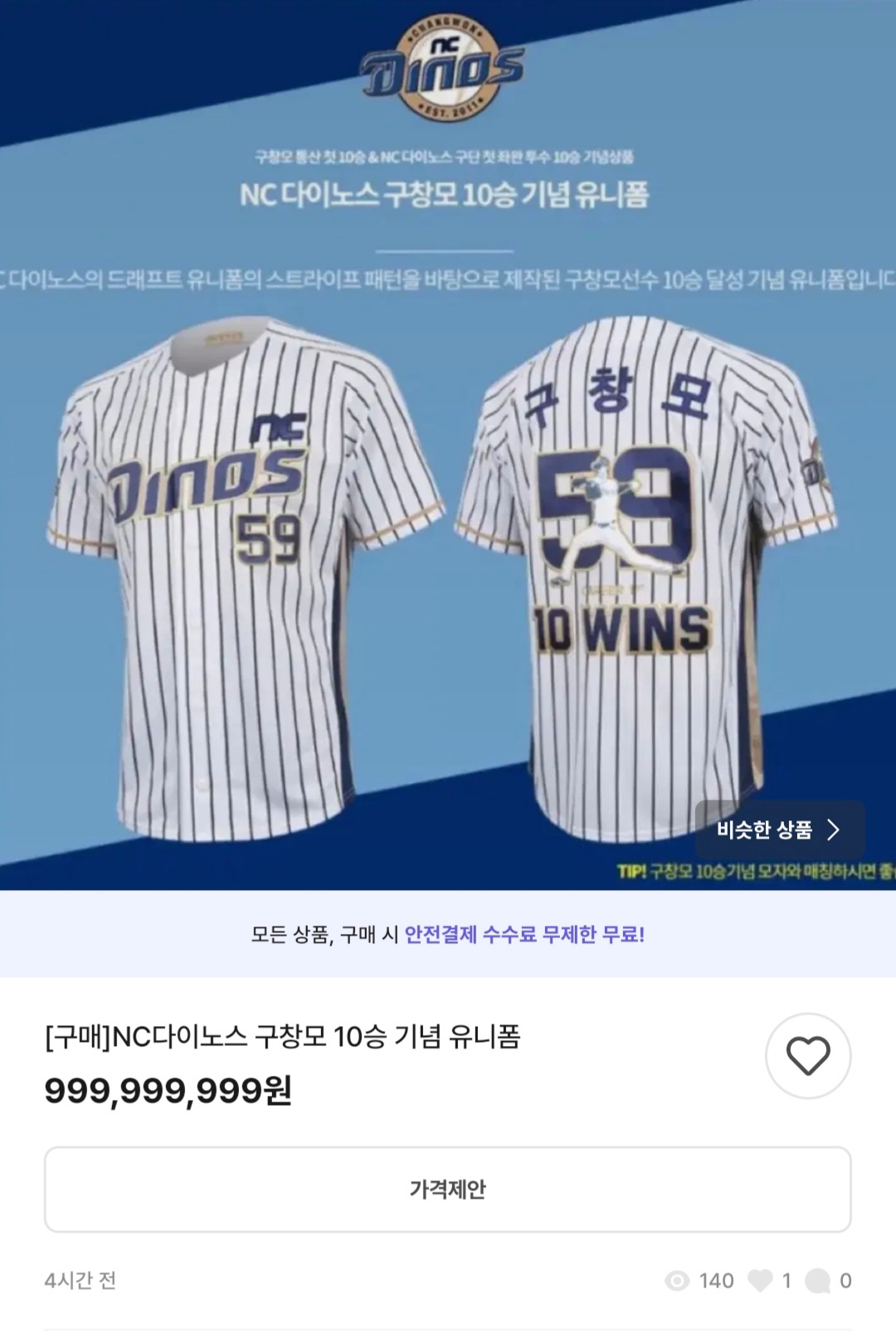Tap the heart icon to wishlist this item
Viewport: 896px width, 1343px height.
click(x=807, y=1056)
